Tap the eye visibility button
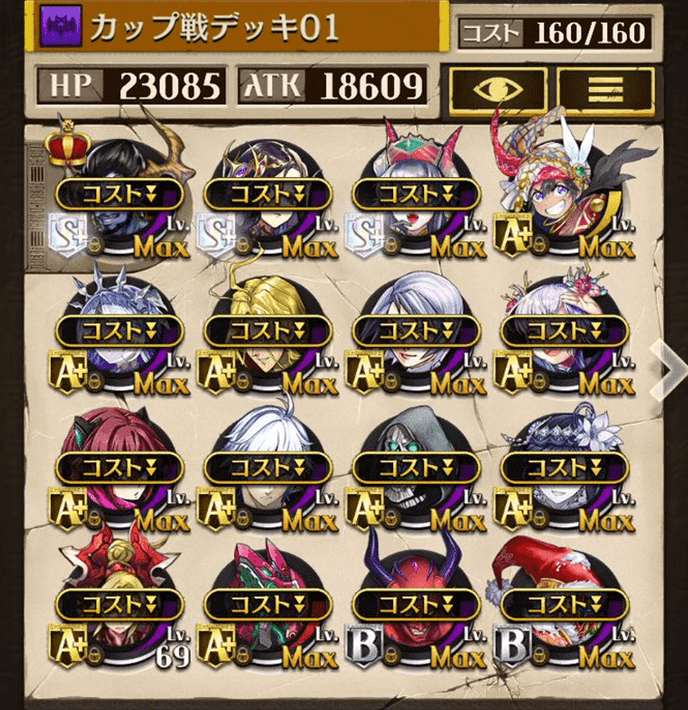Image resolution: width=688 pixels, height=710 pixels. tap(497, 88)
